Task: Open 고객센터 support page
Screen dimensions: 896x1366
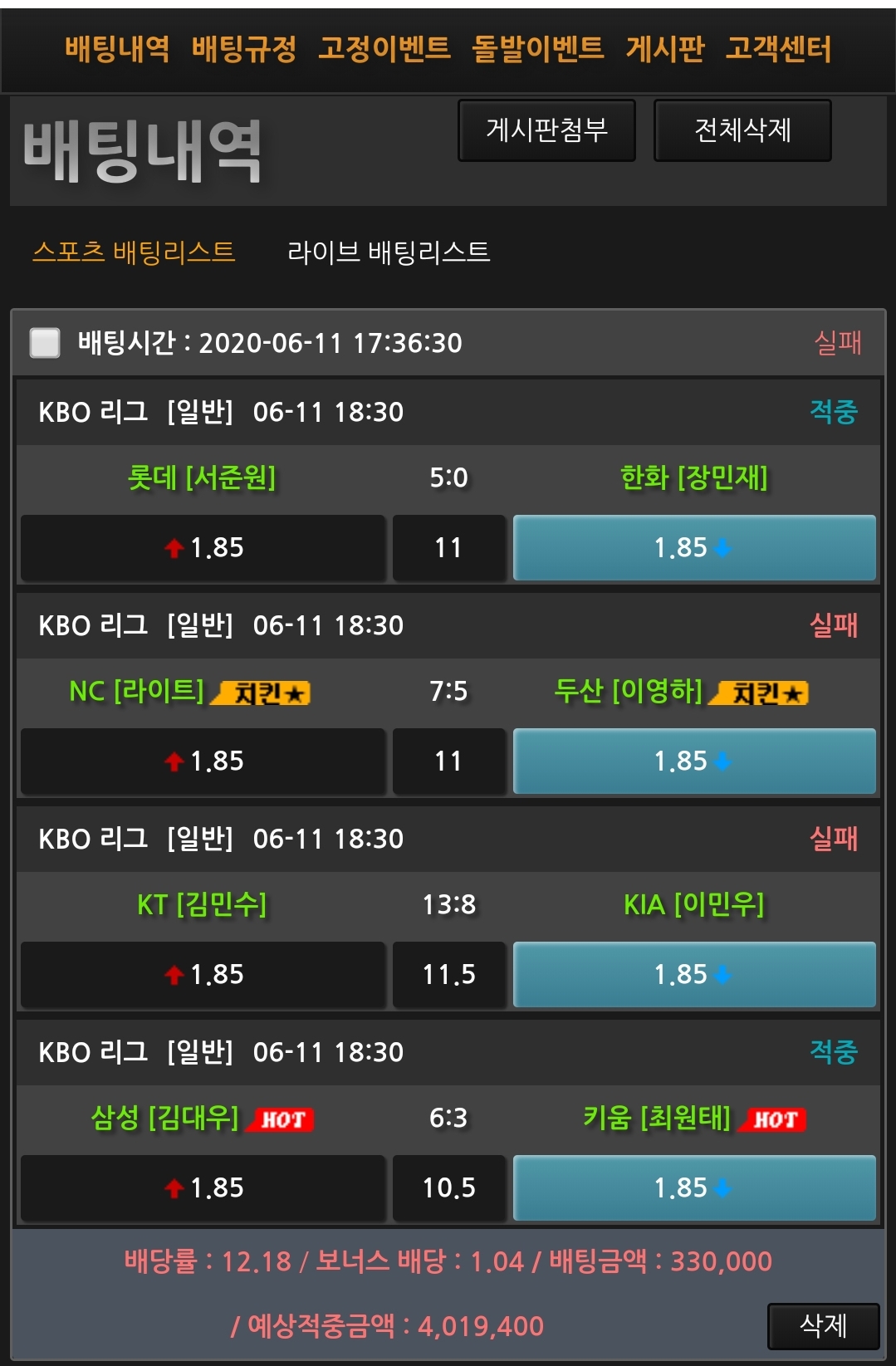Action: pos(778,49)
